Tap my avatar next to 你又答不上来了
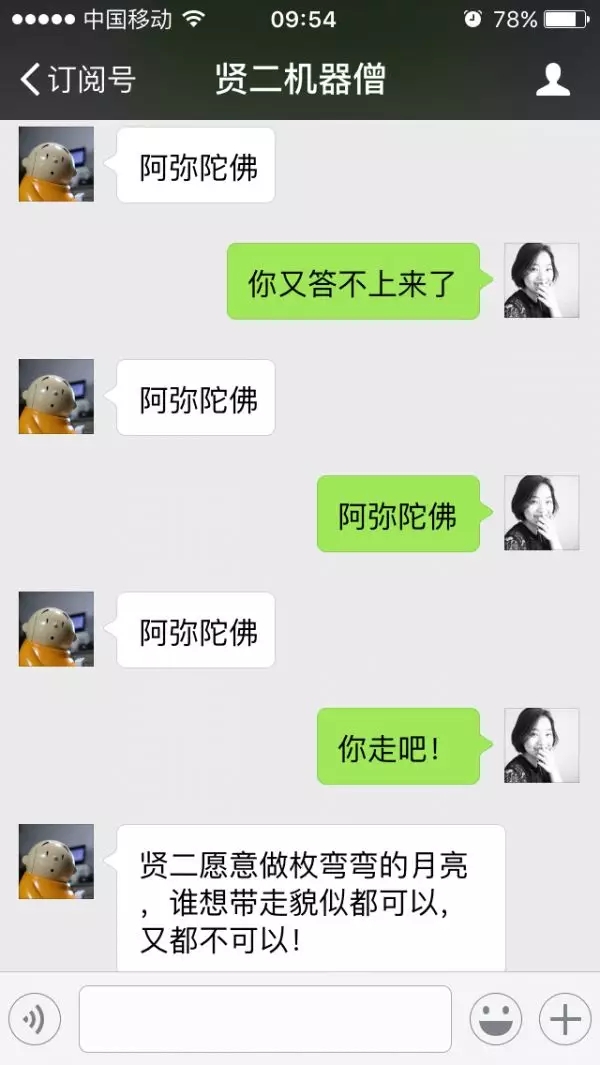Viewport: 600px width, 1065px height. 541,280
